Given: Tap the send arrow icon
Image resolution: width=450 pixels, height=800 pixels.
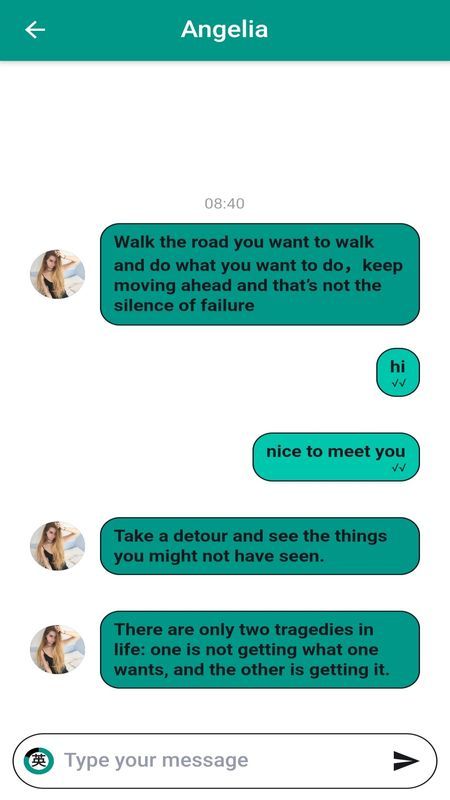Looking at the screenshot, I should click(406, 760).
